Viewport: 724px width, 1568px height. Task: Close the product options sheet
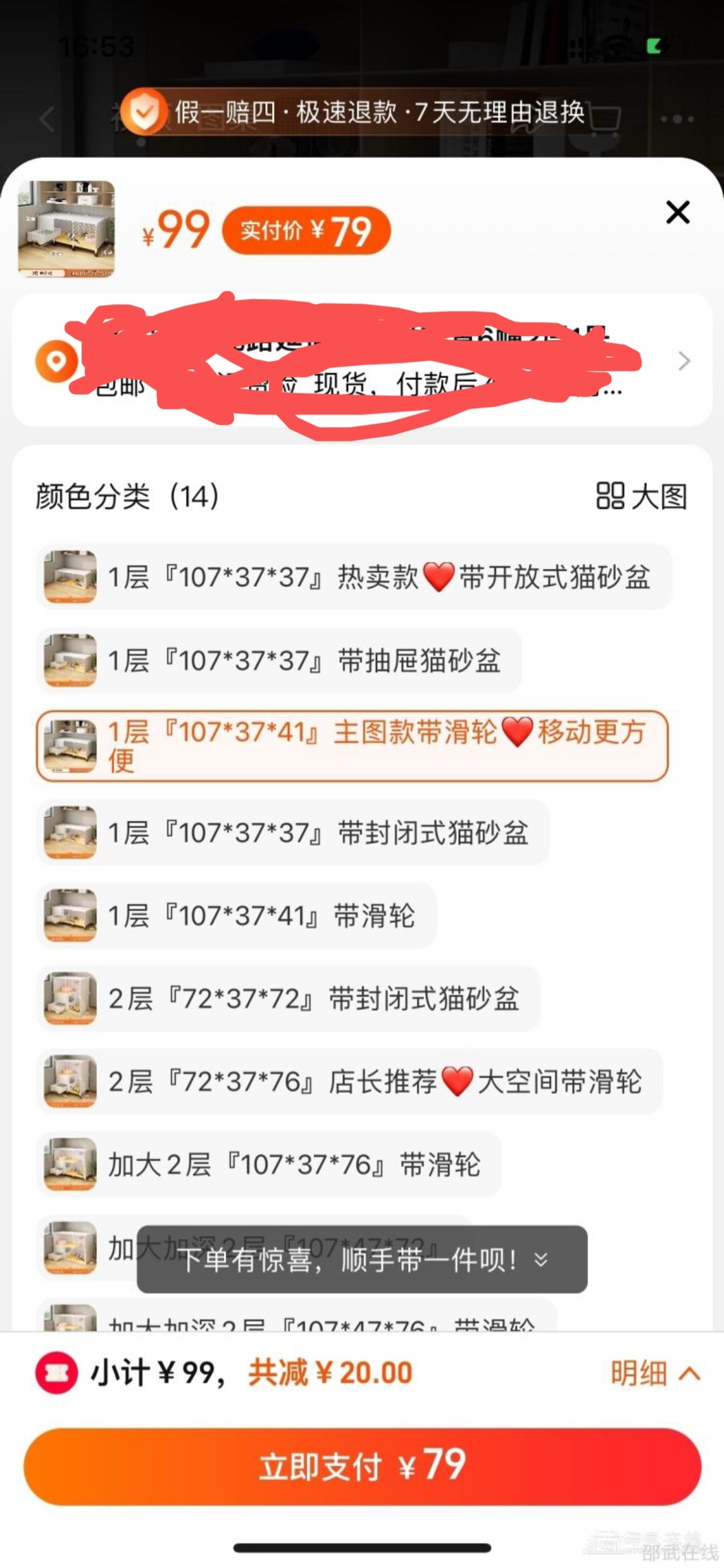coord(678,213)
